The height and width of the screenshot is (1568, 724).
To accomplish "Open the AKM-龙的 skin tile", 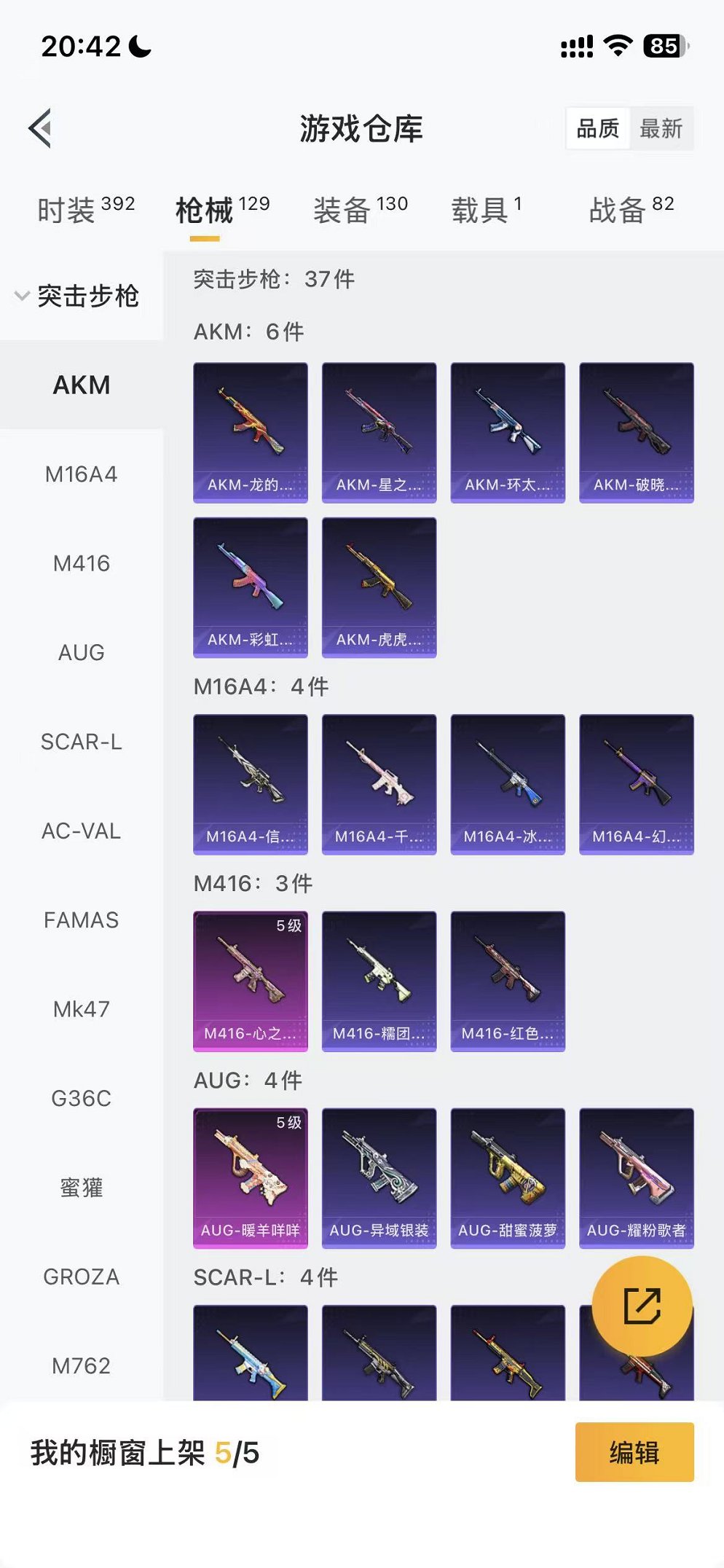I will click(250, 432).
